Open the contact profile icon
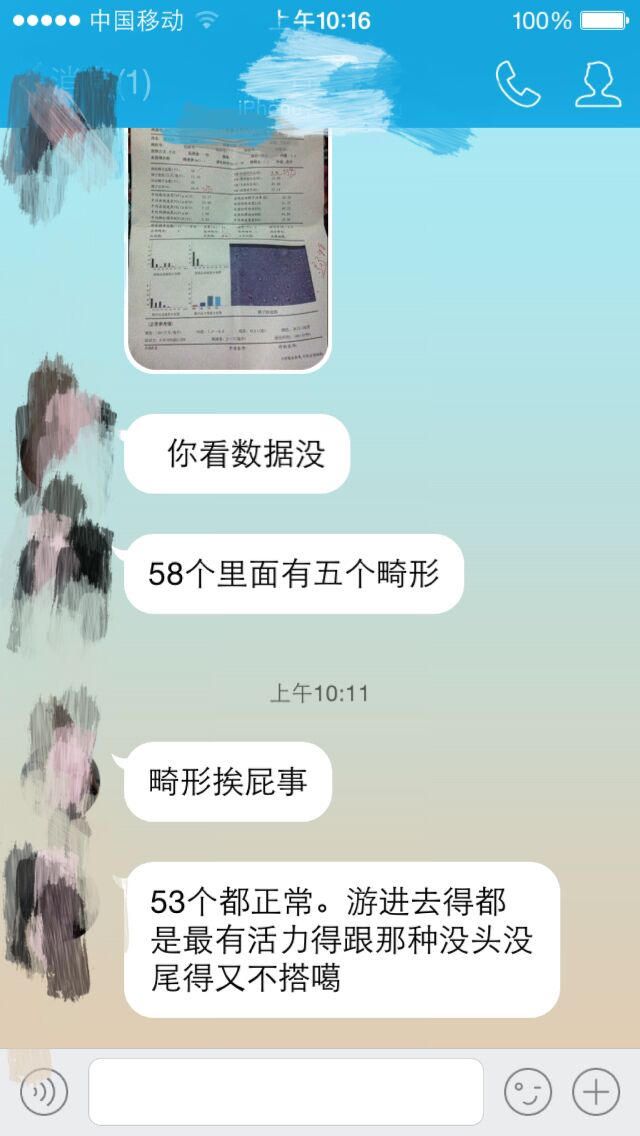 click(x=598, y=84)
